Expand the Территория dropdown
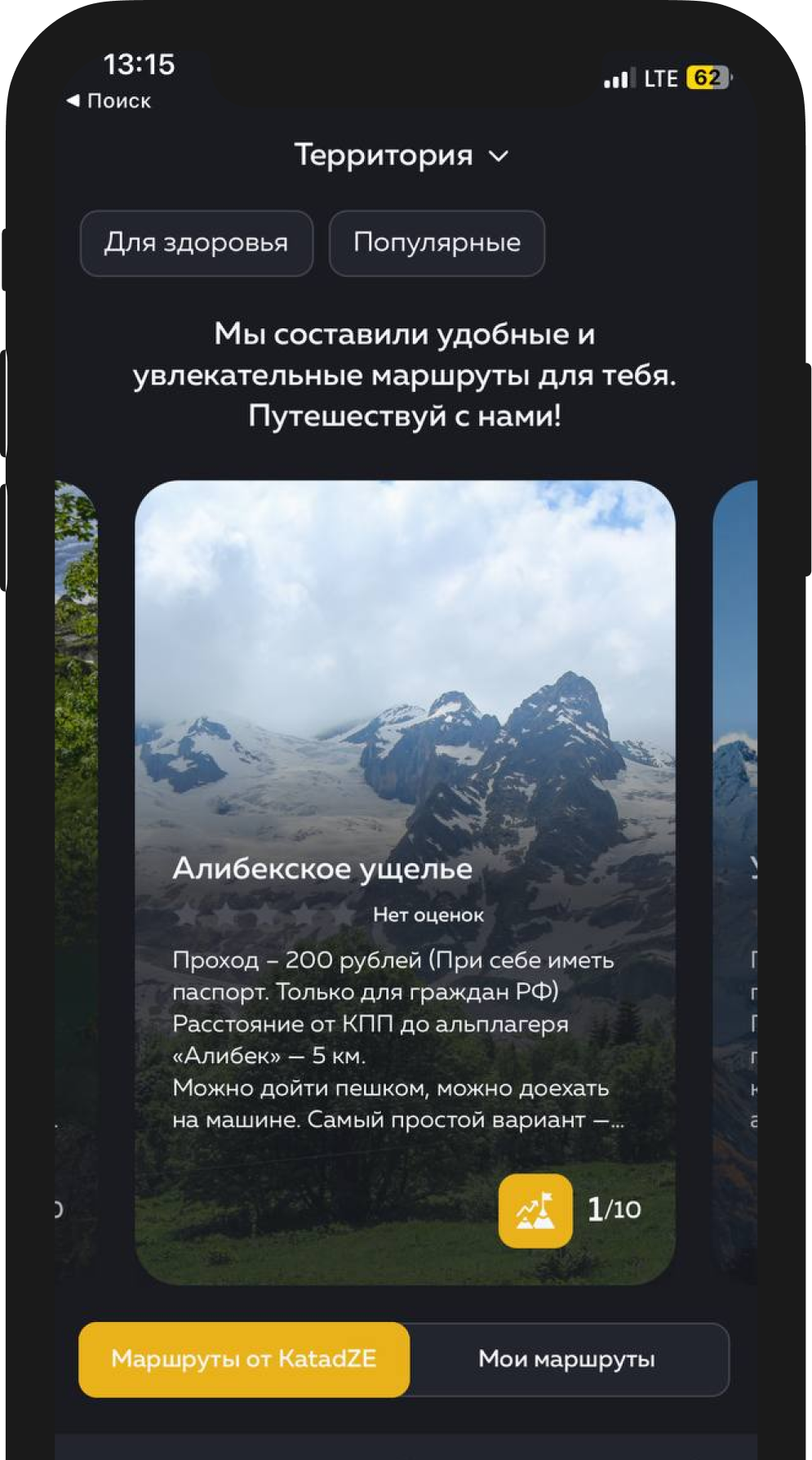The height and width of the screenshot is (1460, 812). (x=402, y=155)
